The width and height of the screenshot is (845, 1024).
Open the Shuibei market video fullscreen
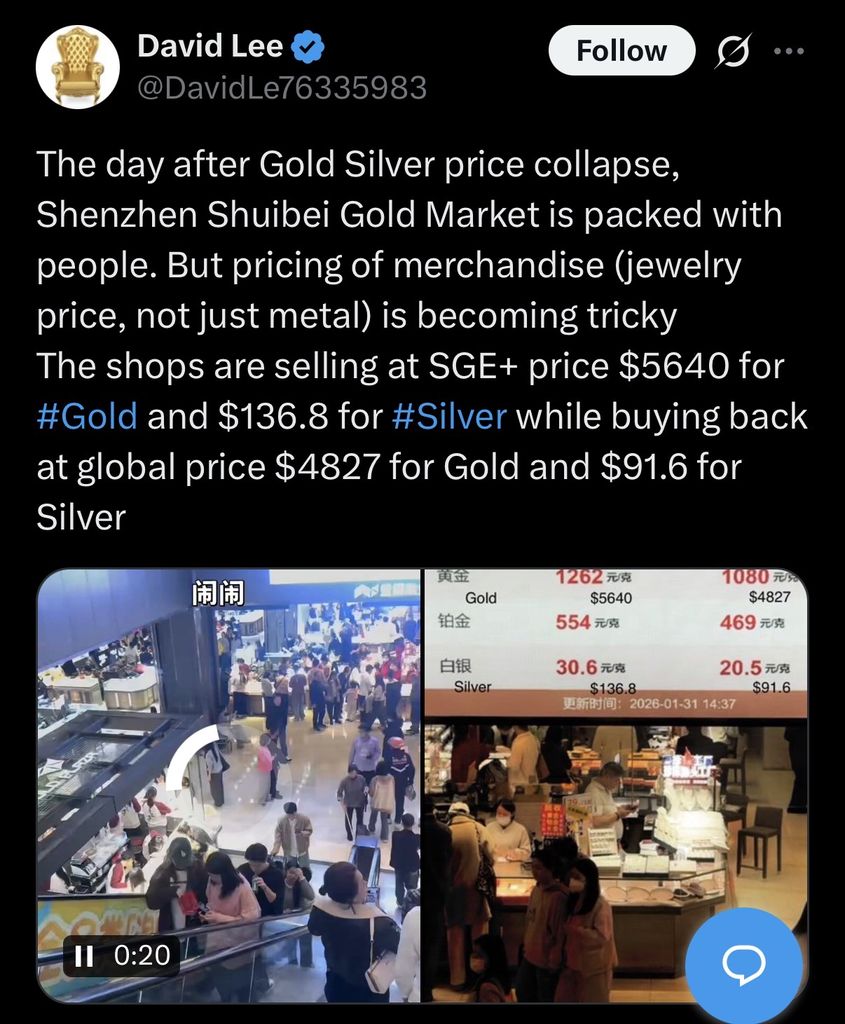point(420,780)
